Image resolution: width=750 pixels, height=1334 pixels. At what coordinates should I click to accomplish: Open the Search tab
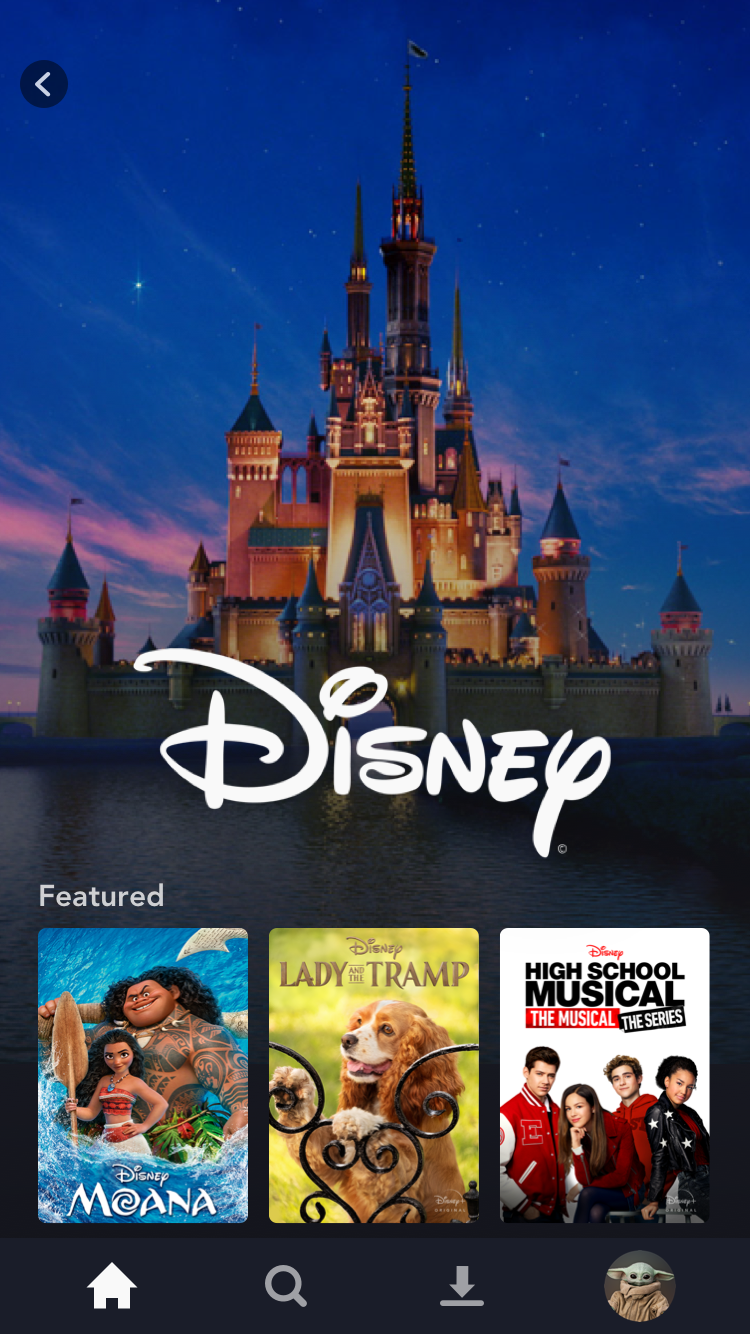(x=286, y=1286)
